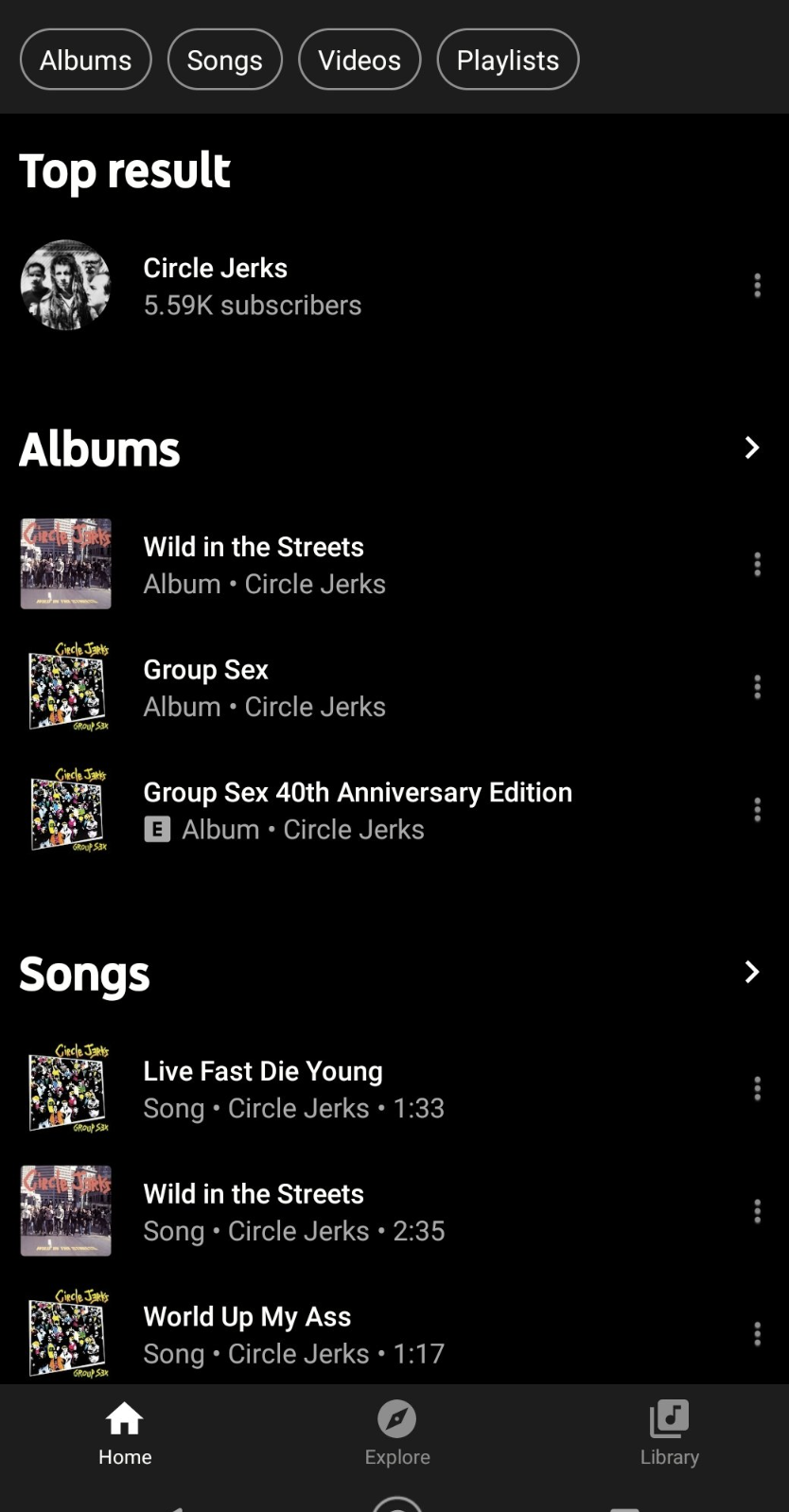789x1512 pixels.
Task: Open the Home tab icon
Action: 124,1432
